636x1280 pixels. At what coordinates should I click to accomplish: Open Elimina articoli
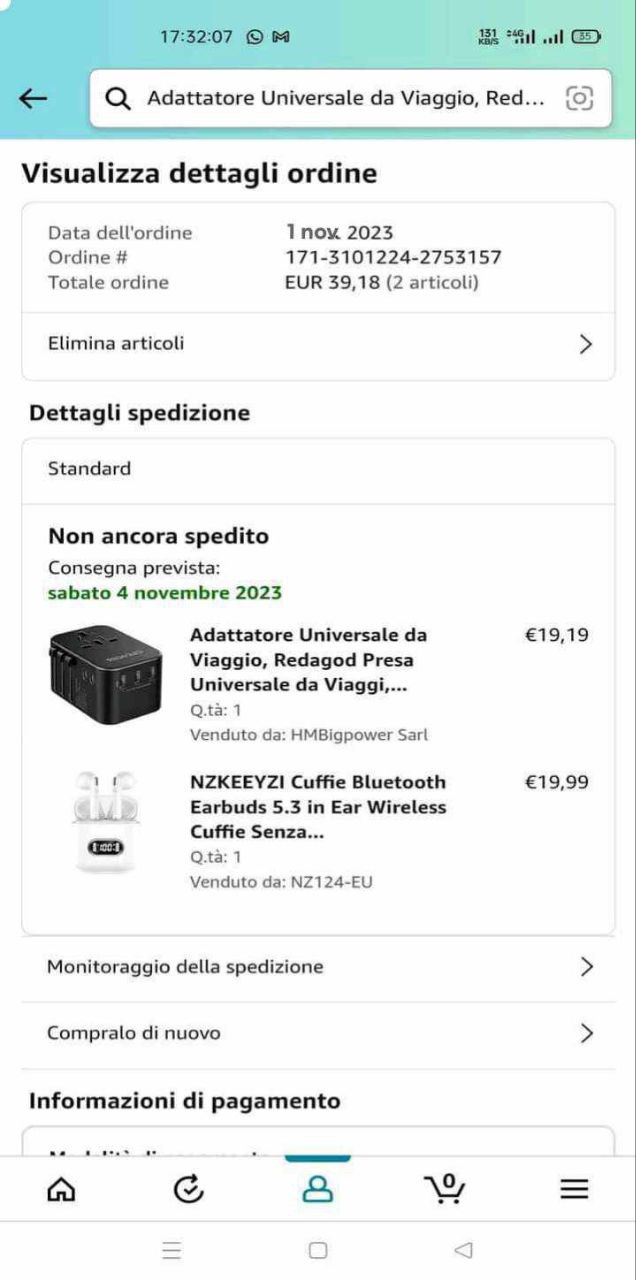pos(318,344)
